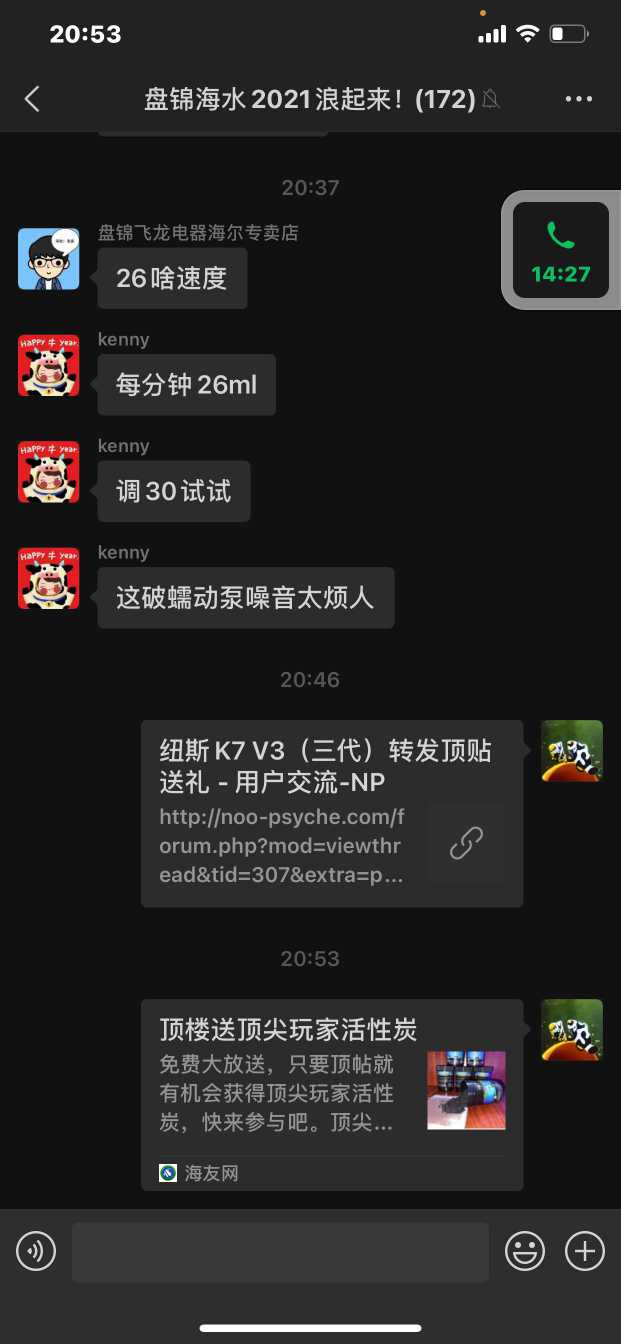This screenshot has width=621, height=1344.
Task: View 盘锦飞龙电器海尔专卖店's avatar profile
Action: click(x=48, y=259)
